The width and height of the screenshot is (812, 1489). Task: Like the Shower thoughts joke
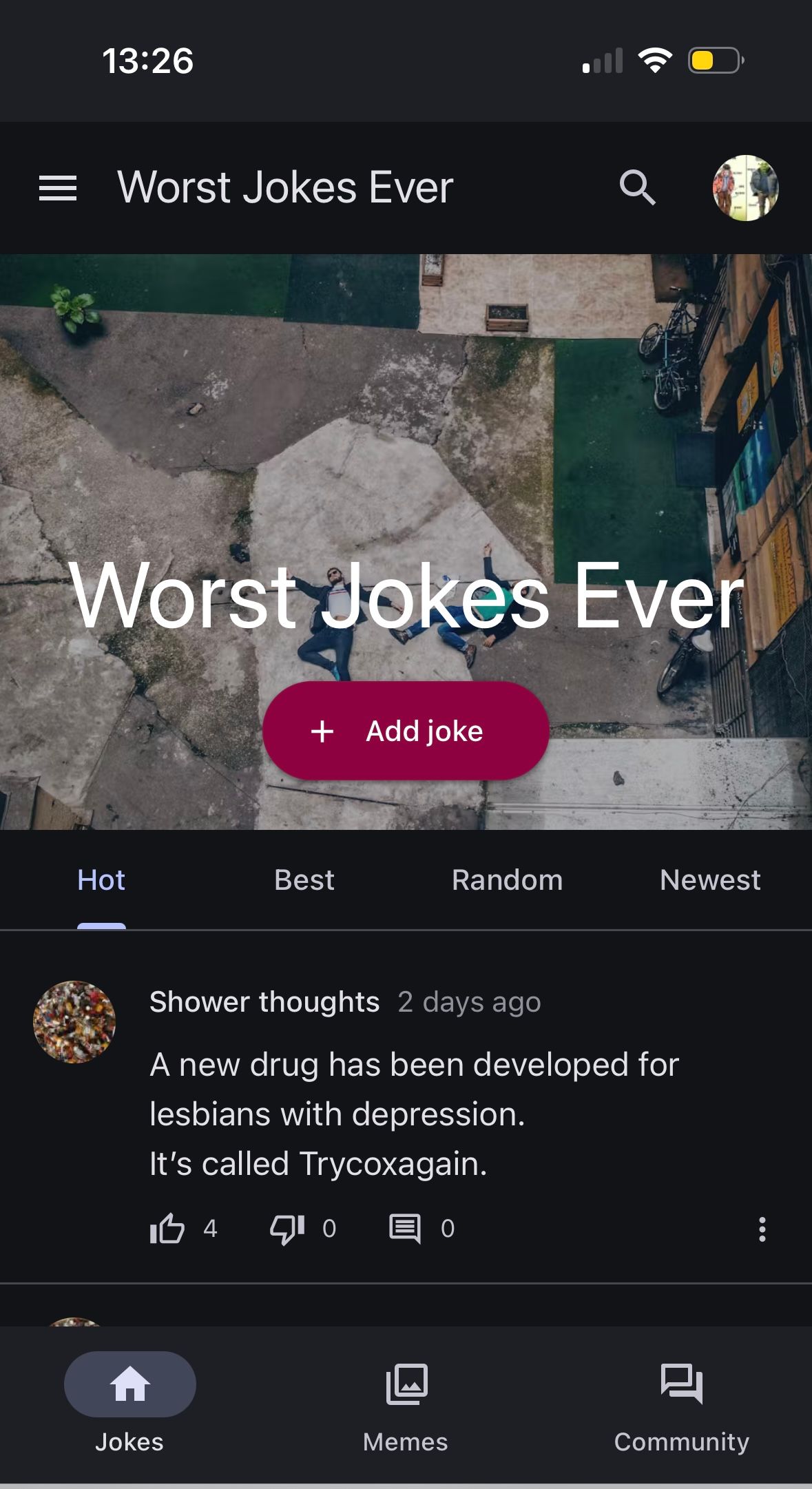(x=167, y=1229)
